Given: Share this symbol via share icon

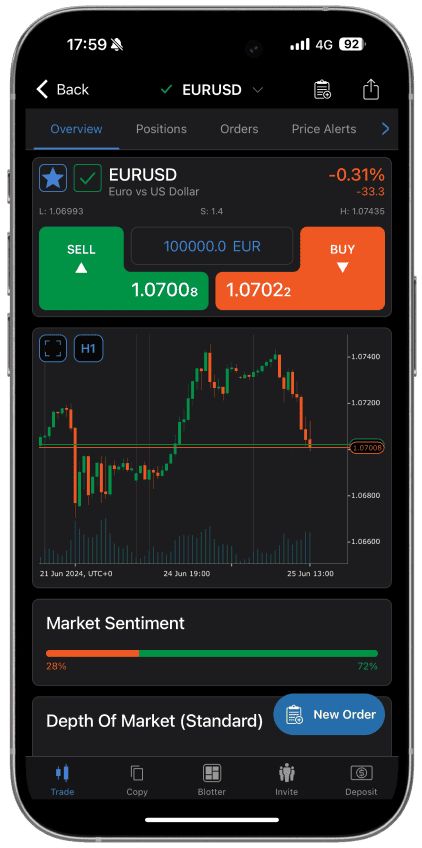Looking at the screenshot, I should coord(371,90).
